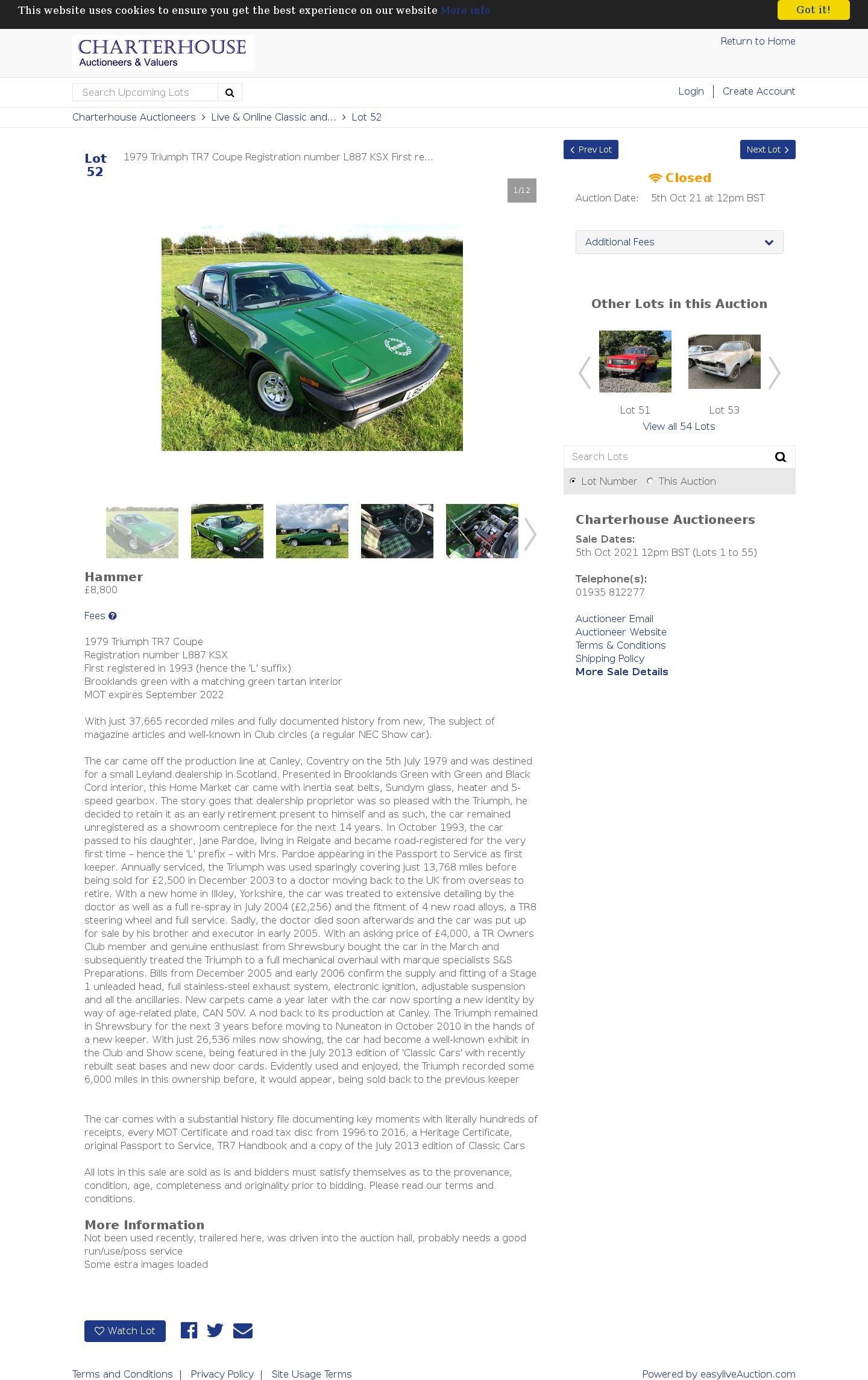Image resolution: width=868 pixels, height=1380 pixels.
Task: Open the Auctioneer Website link
Action: coord(621,632)
